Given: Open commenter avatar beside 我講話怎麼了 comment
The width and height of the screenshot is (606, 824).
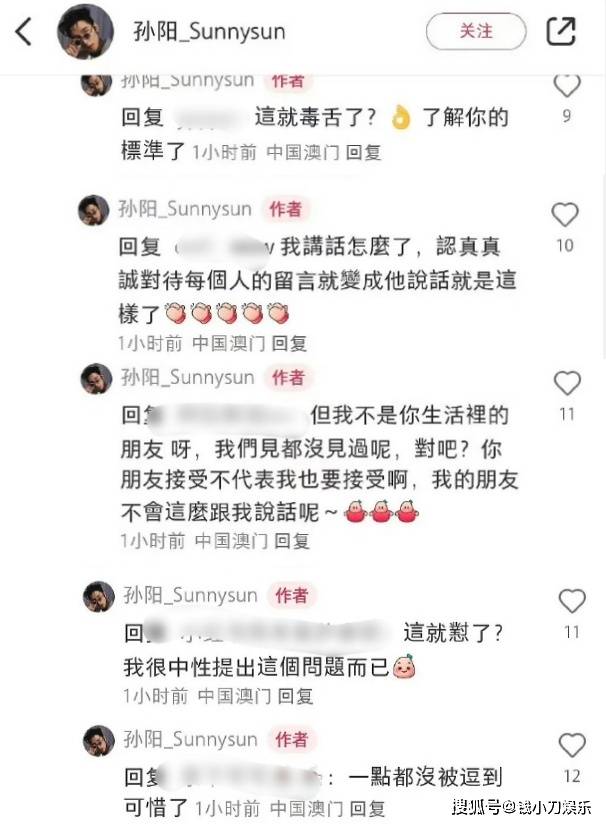Looking at the screenshot, I should tap(94, 210).
